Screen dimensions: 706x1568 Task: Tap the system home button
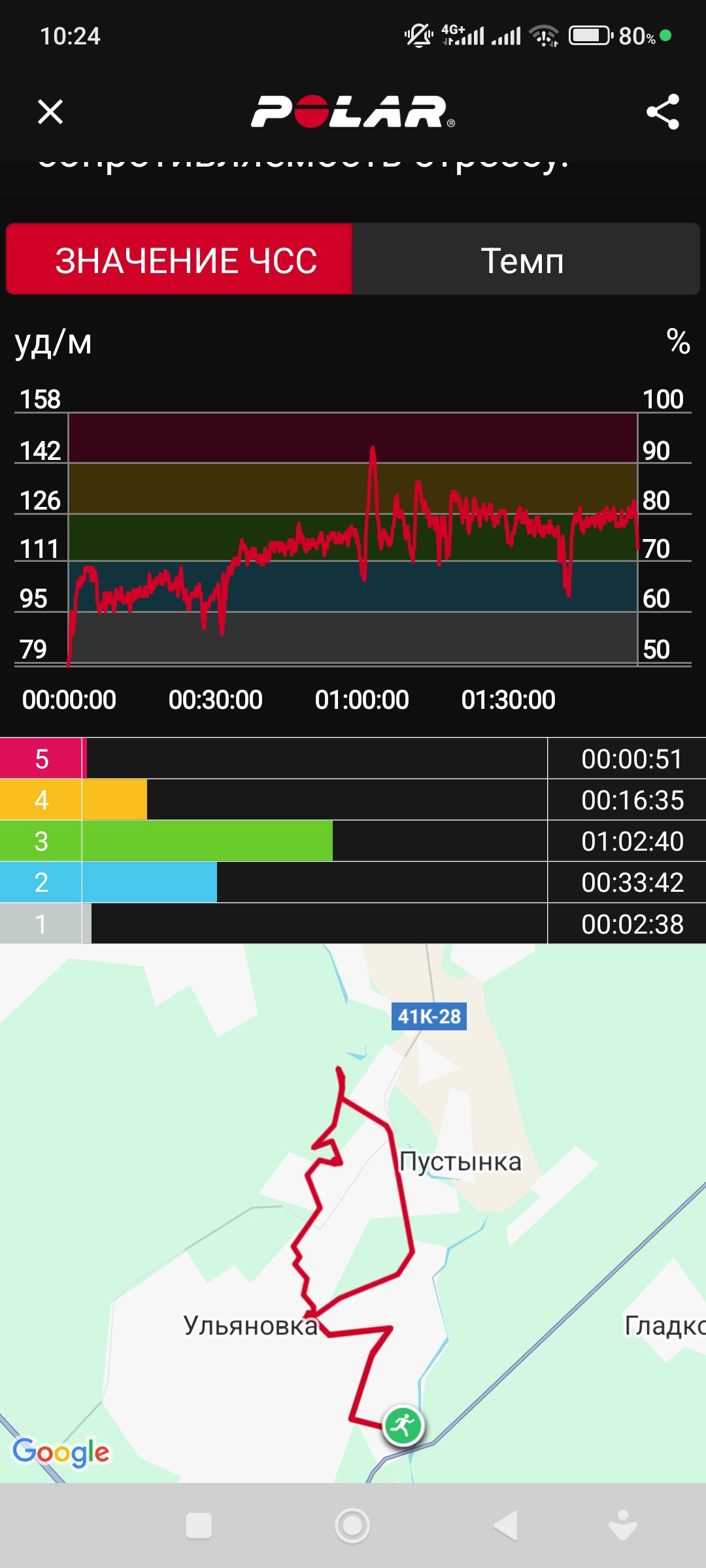pyautogui.click(x=352, y=1526)
